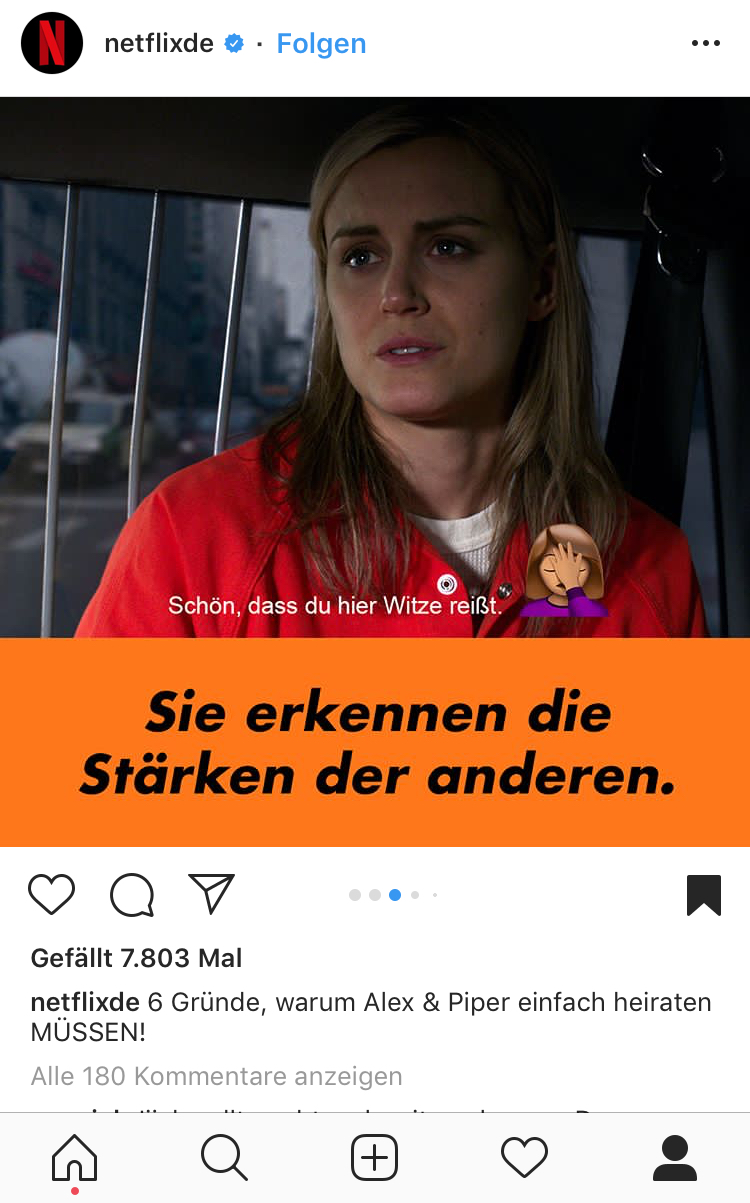750x1203 pixels.
Task: Open comments via the speech bubble icon
Action: [132, 894]
